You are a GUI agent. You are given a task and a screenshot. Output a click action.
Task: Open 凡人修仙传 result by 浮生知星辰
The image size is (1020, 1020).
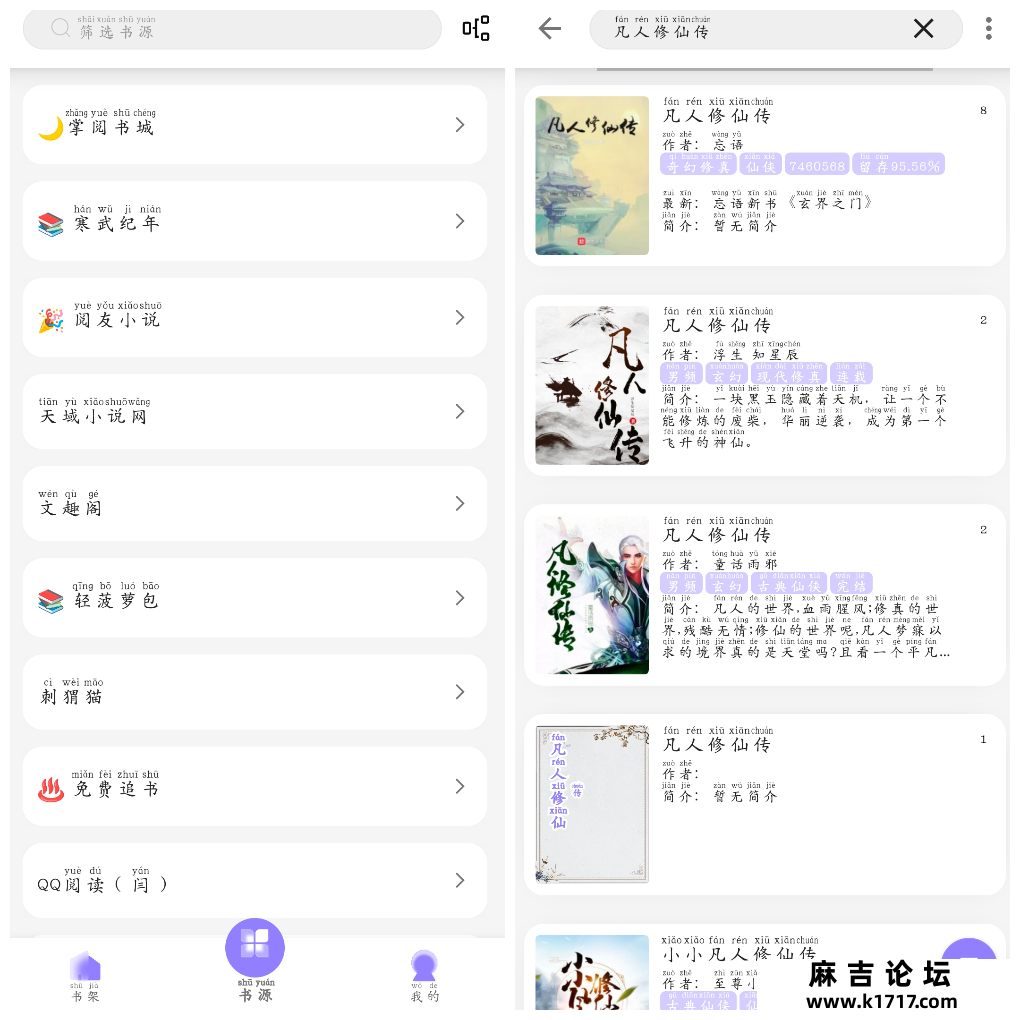(x=764, y=386)
